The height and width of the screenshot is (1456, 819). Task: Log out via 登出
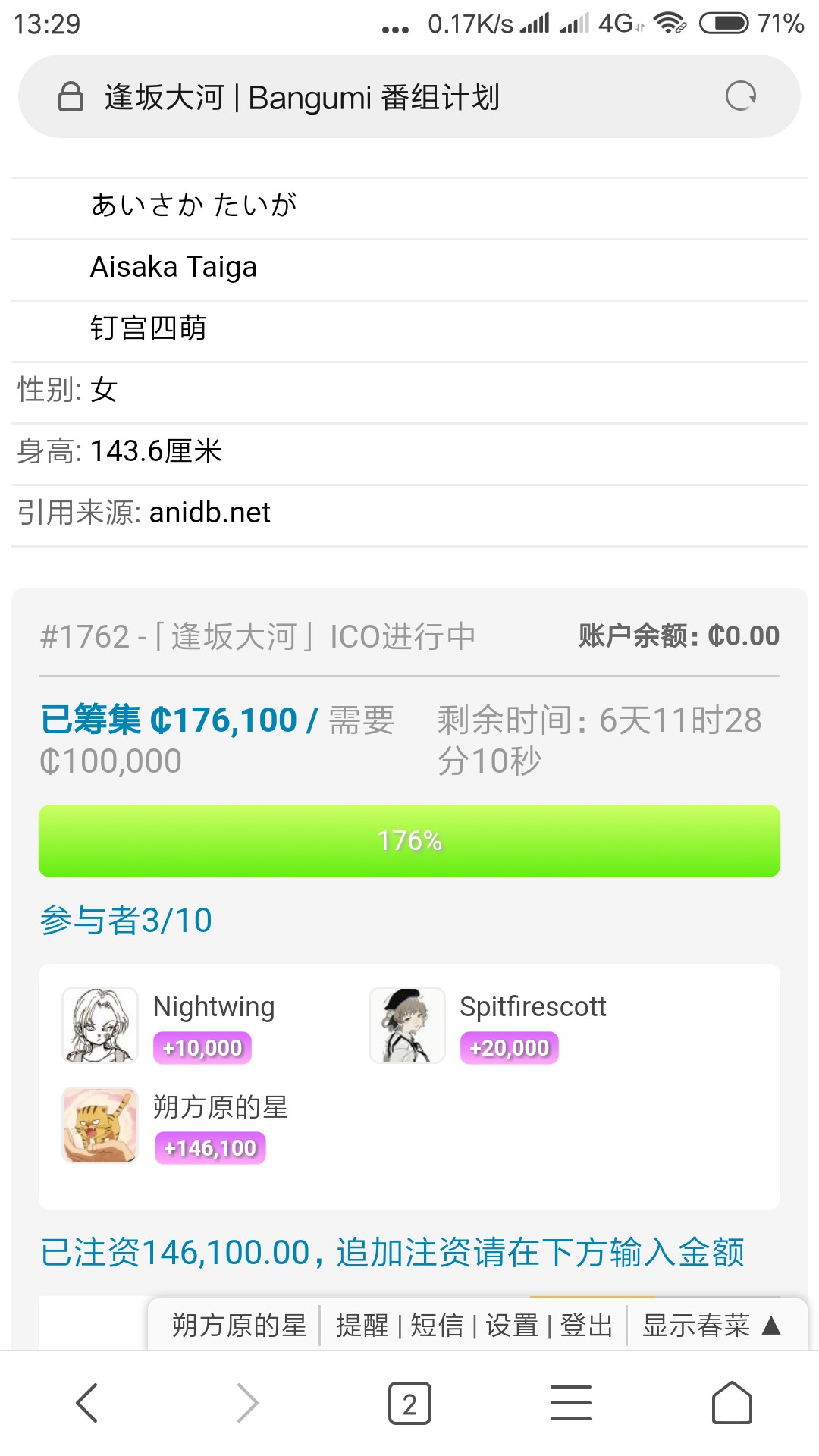tap(586, 1326)
